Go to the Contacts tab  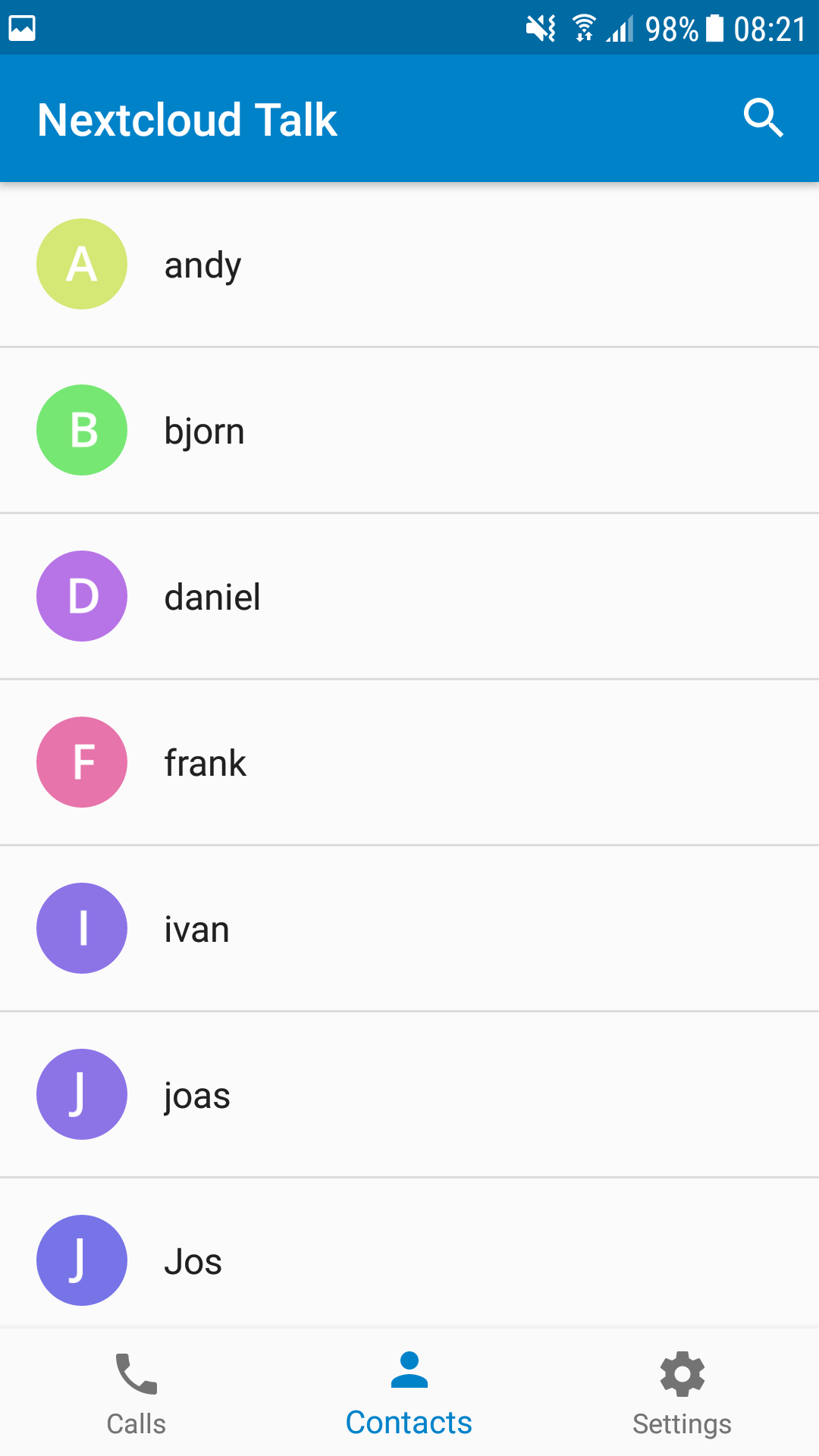pos(409,1394)
